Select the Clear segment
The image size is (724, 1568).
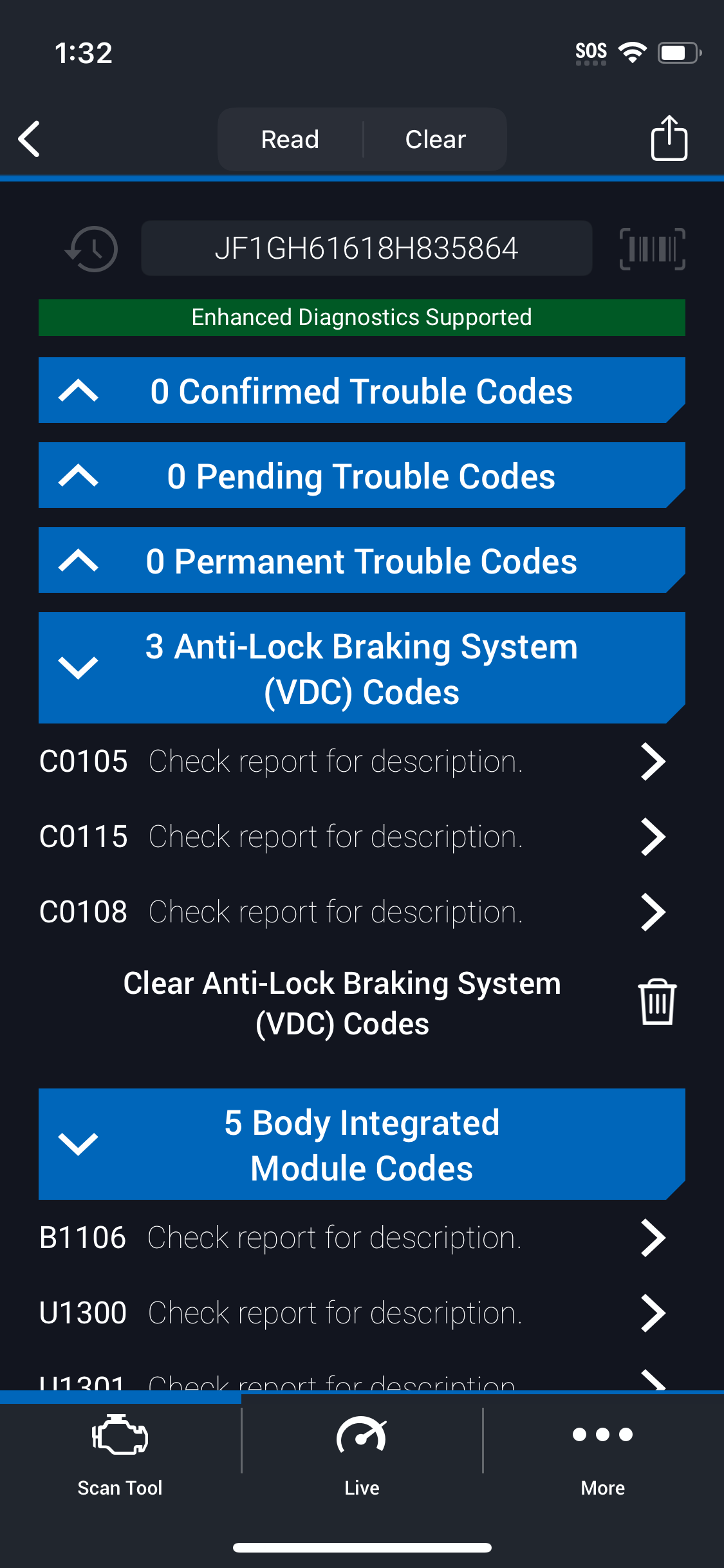436,139
